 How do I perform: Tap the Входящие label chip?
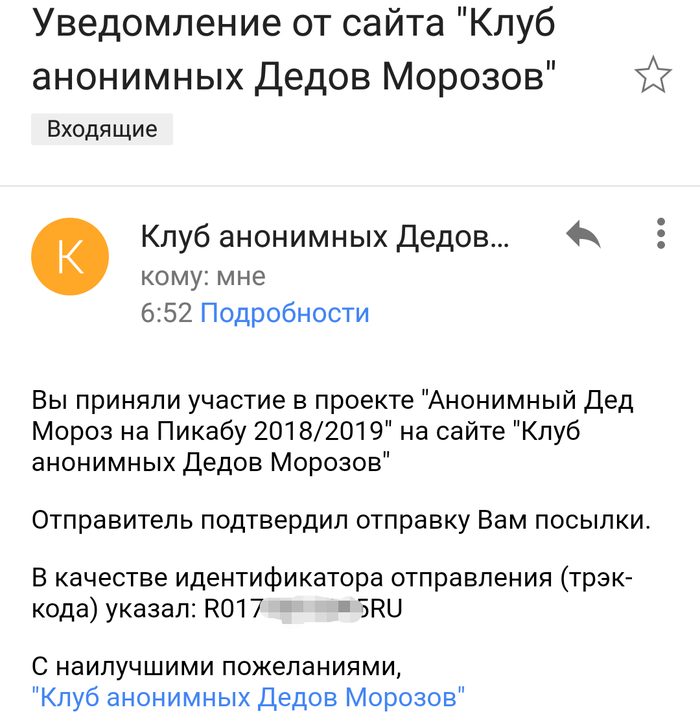102,129
